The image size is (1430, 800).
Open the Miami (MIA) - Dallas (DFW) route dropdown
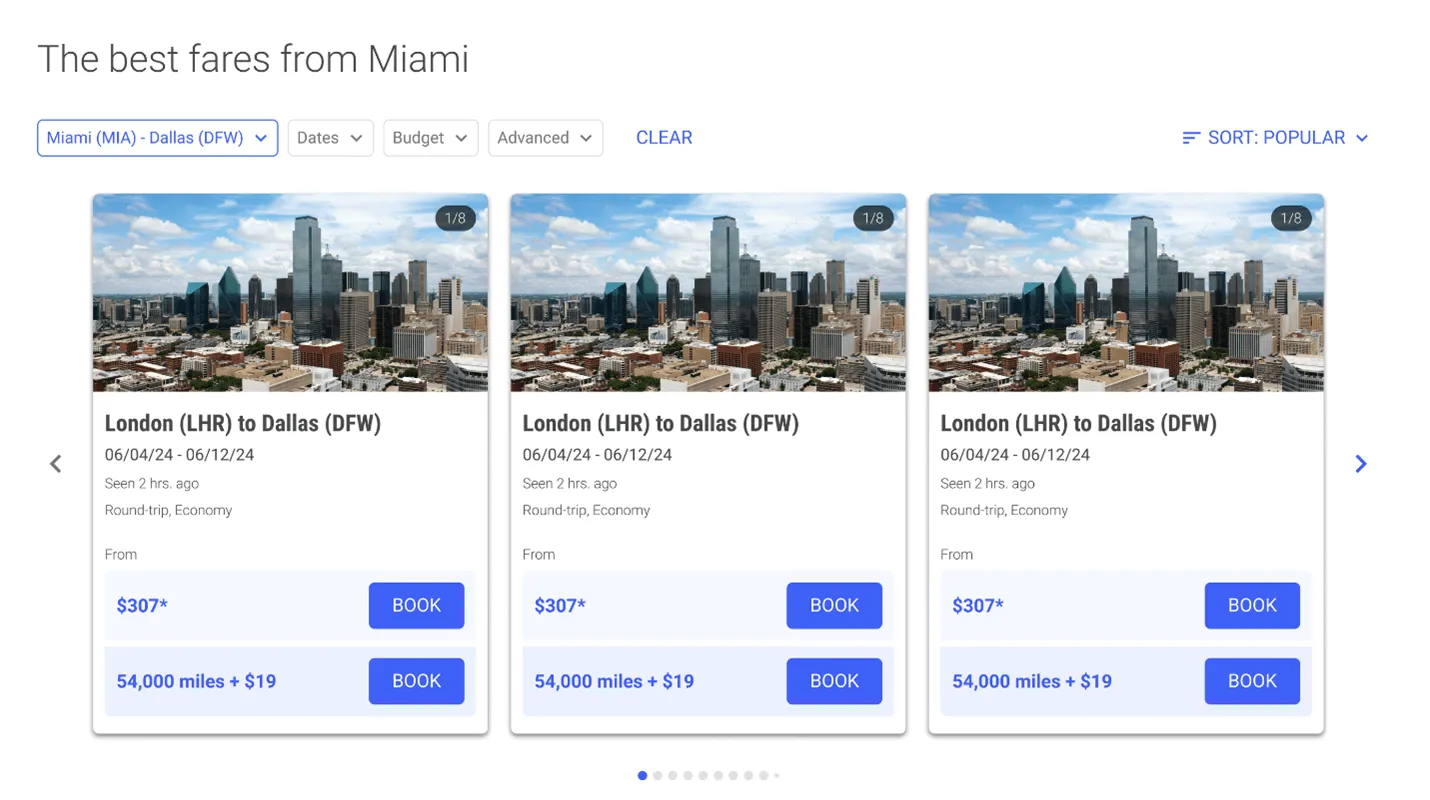click(157, 138)
